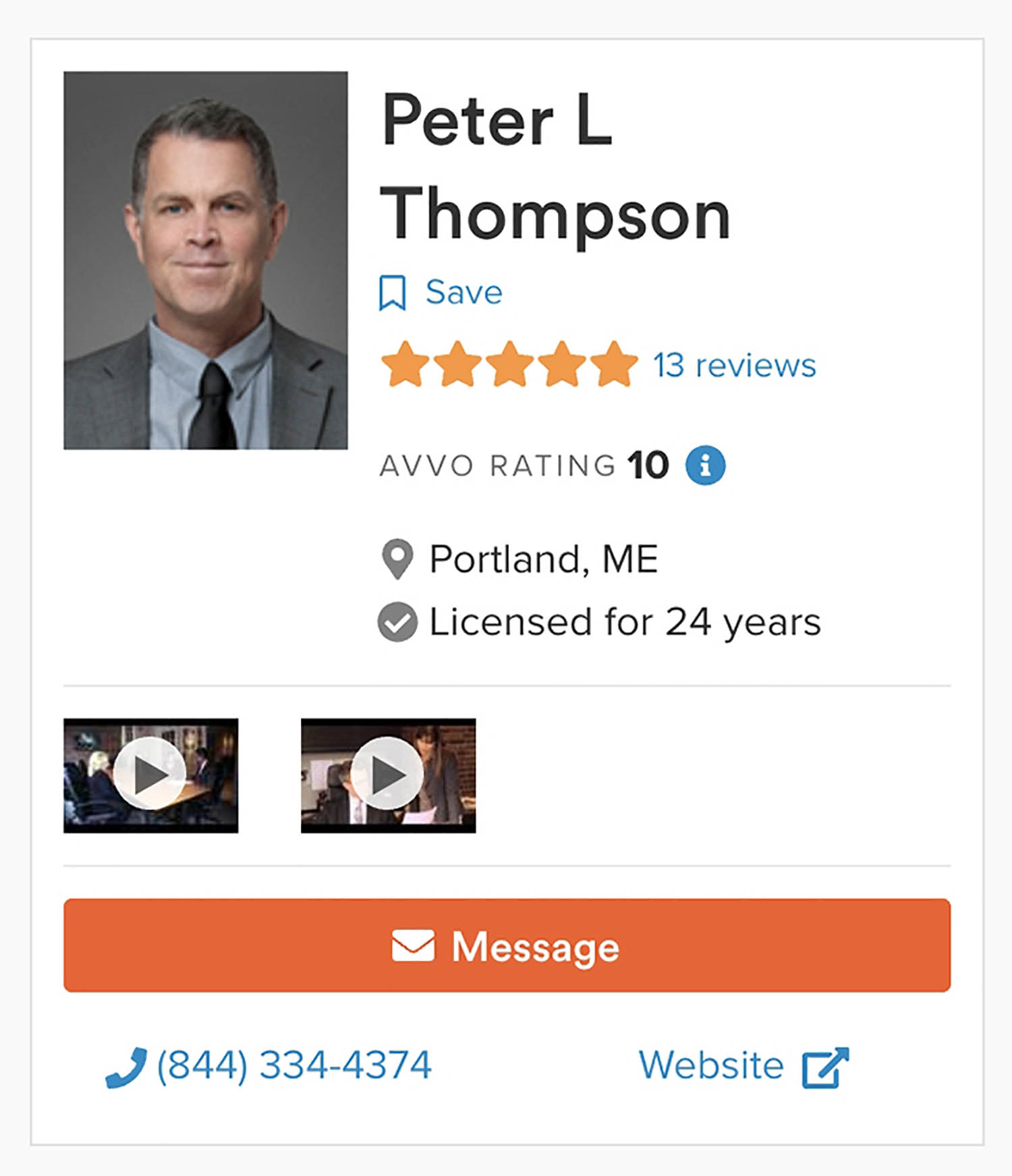Click the first orange rating star
The height and width of the screenshot is (1176, 1012).
407,364
